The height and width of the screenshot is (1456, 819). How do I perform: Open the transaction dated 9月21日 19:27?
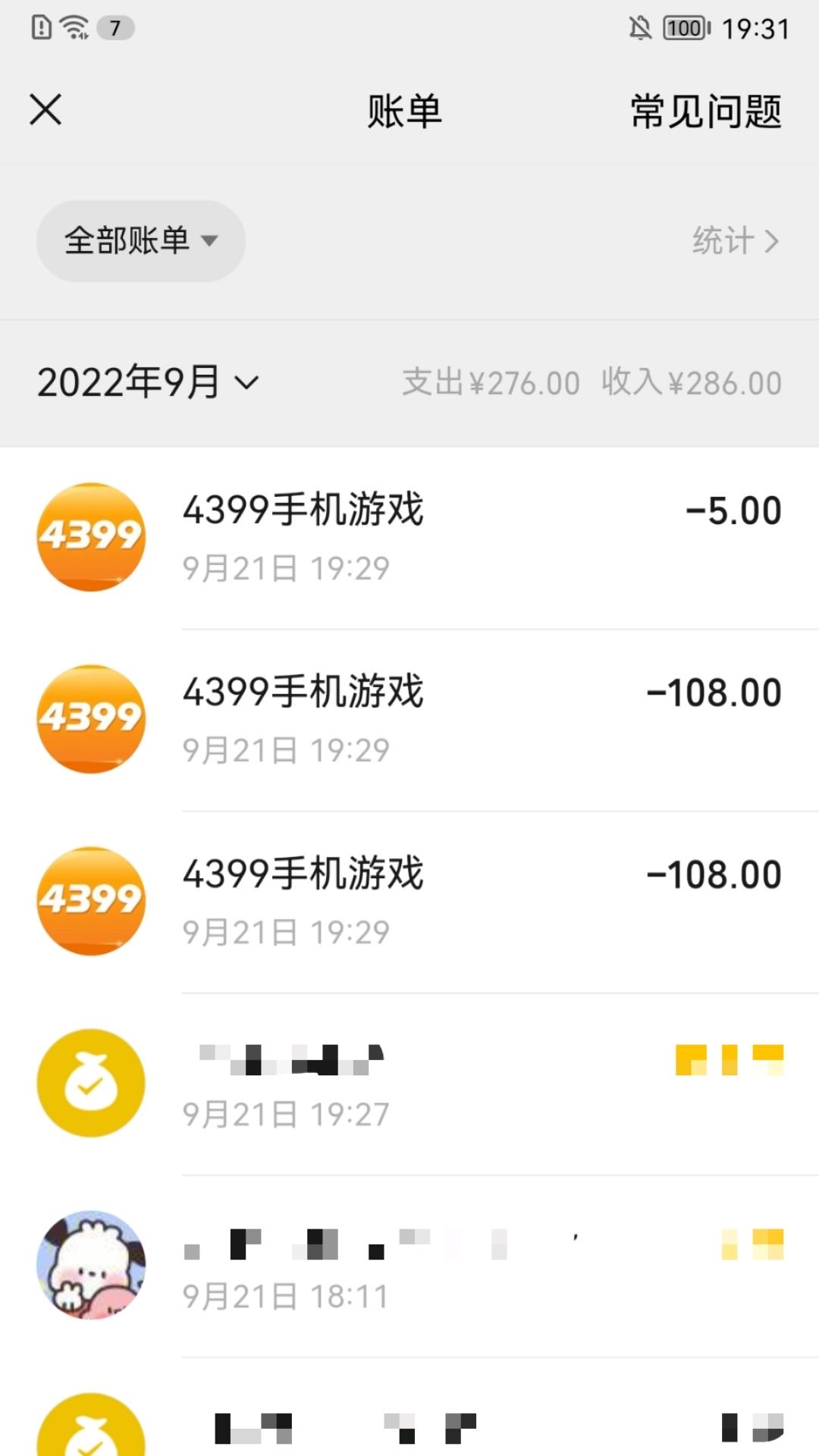[x=409, y=1084]
